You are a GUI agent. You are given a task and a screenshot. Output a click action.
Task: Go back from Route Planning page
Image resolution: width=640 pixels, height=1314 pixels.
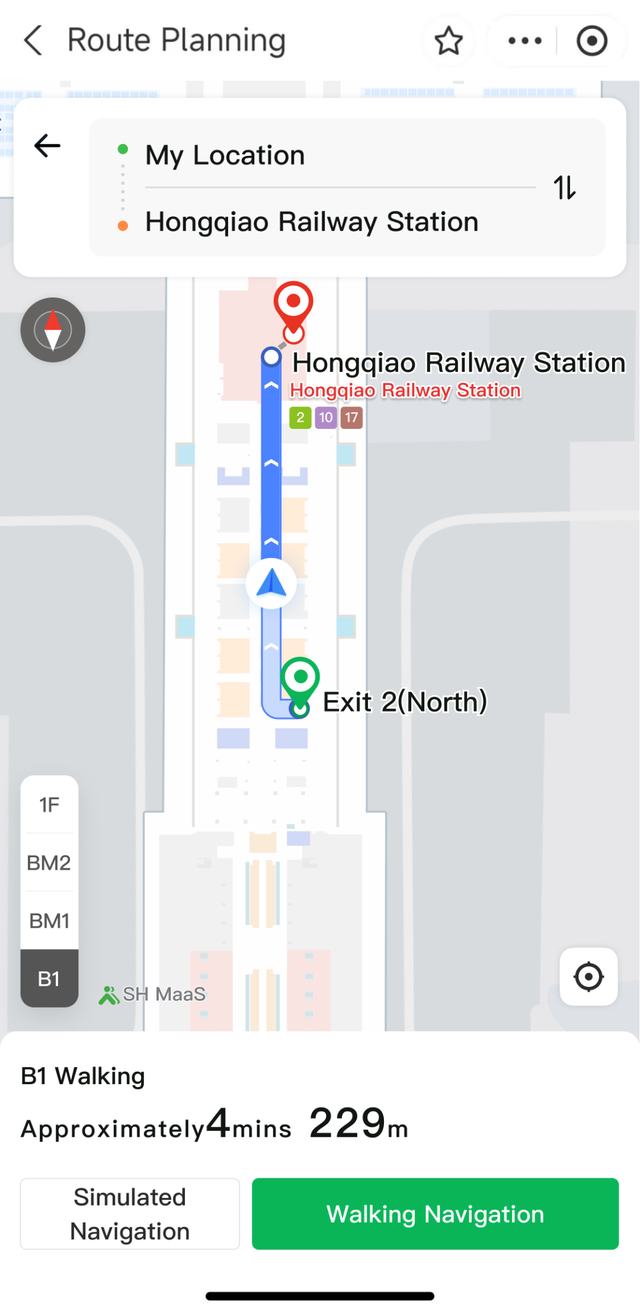(33, 41)
